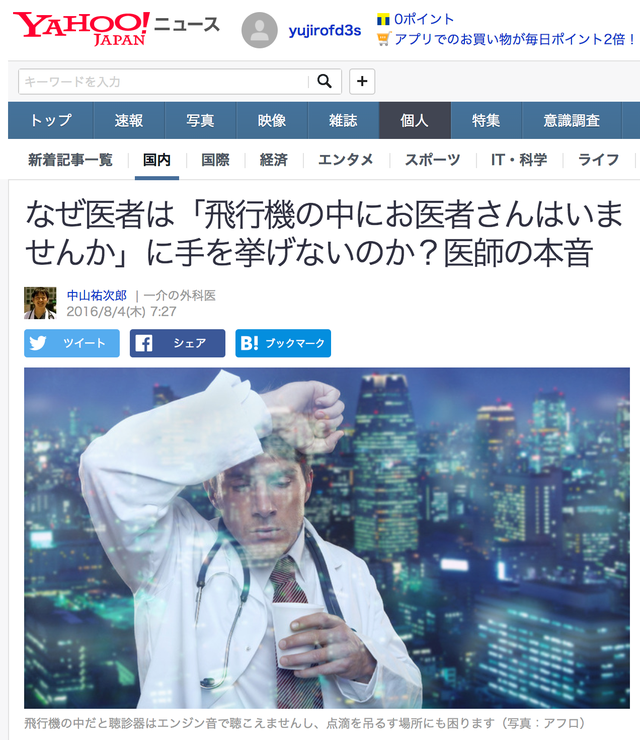Open the 映像 tab
640x740 pixels.
272,120
